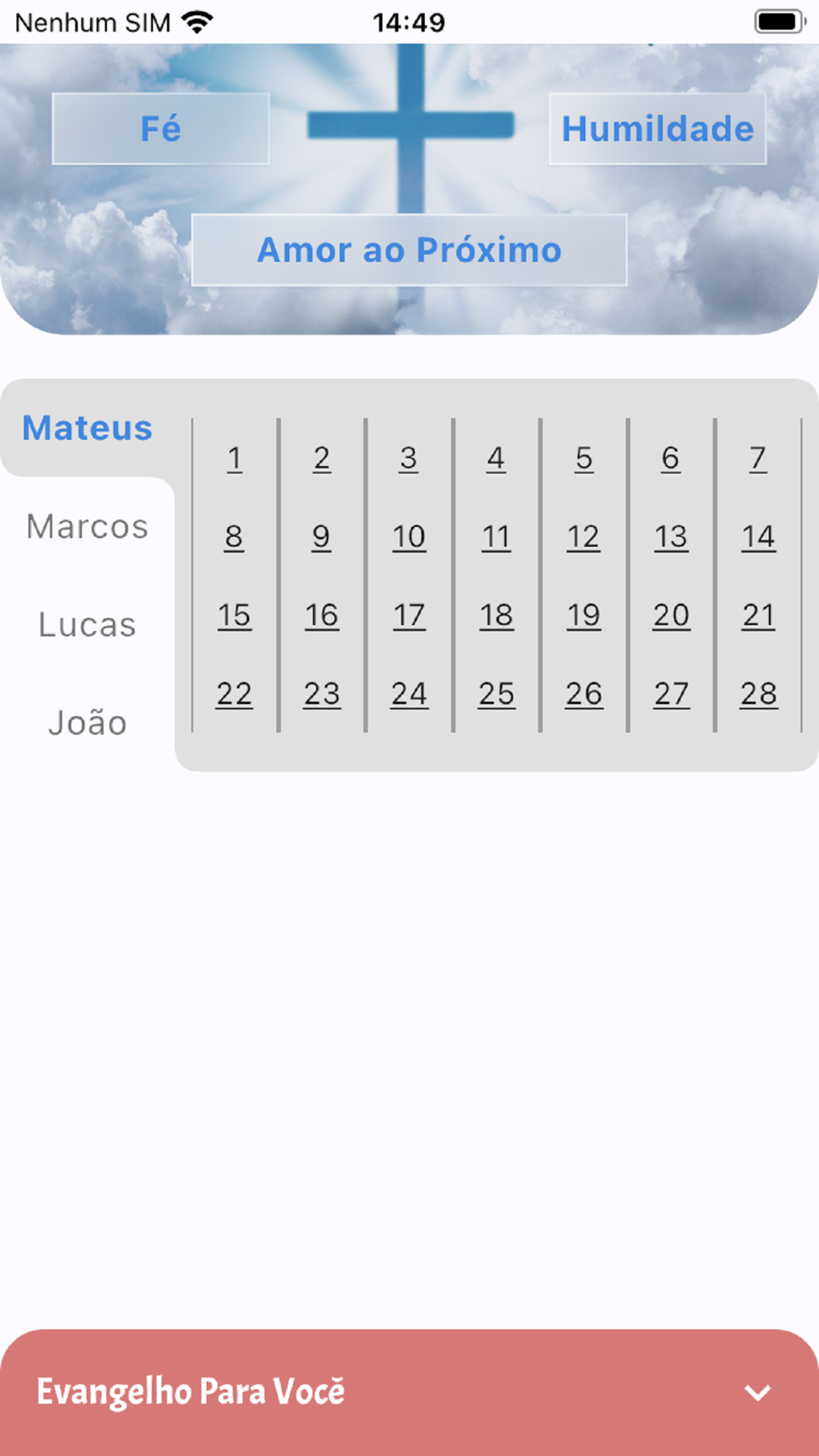Select Amor ao Próximo button
The height and width of the screenshot is (1456, 819).
pos(409,250)
